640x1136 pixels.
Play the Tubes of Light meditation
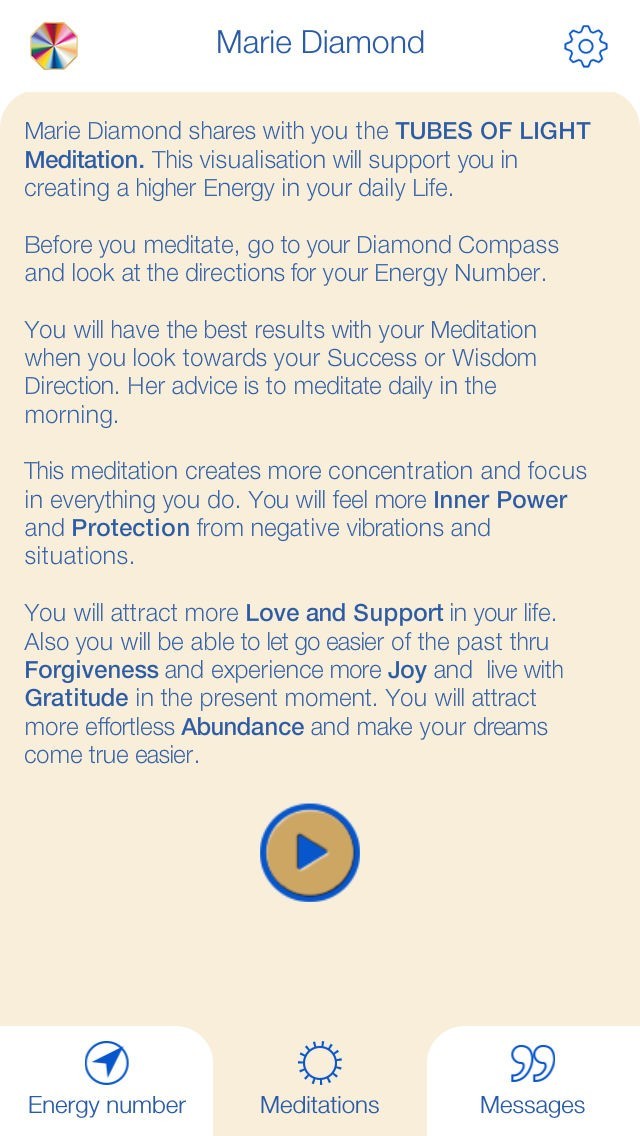[310, 852]
